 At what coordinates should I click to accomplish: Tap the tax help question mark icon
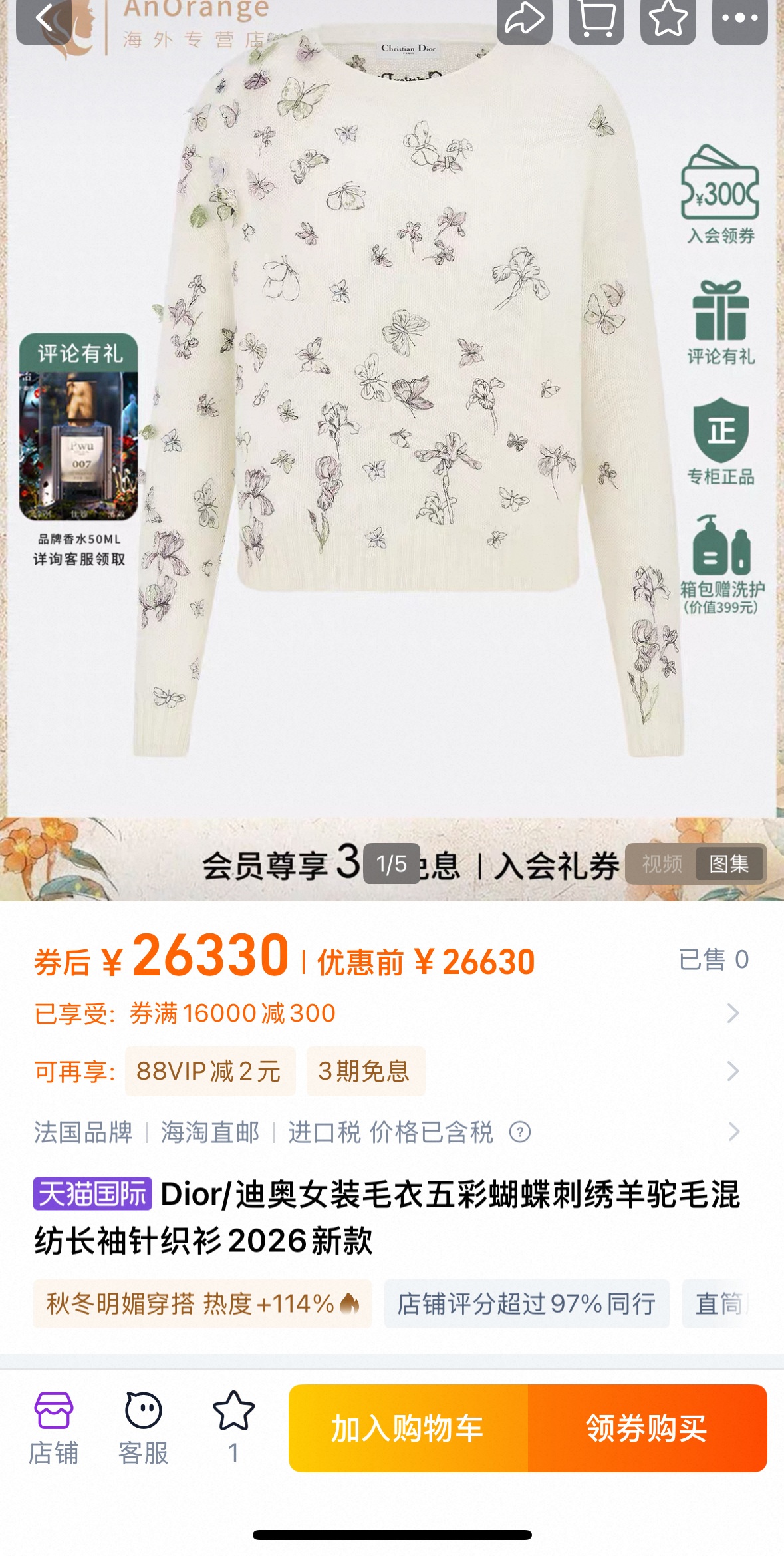point(520,1132)
